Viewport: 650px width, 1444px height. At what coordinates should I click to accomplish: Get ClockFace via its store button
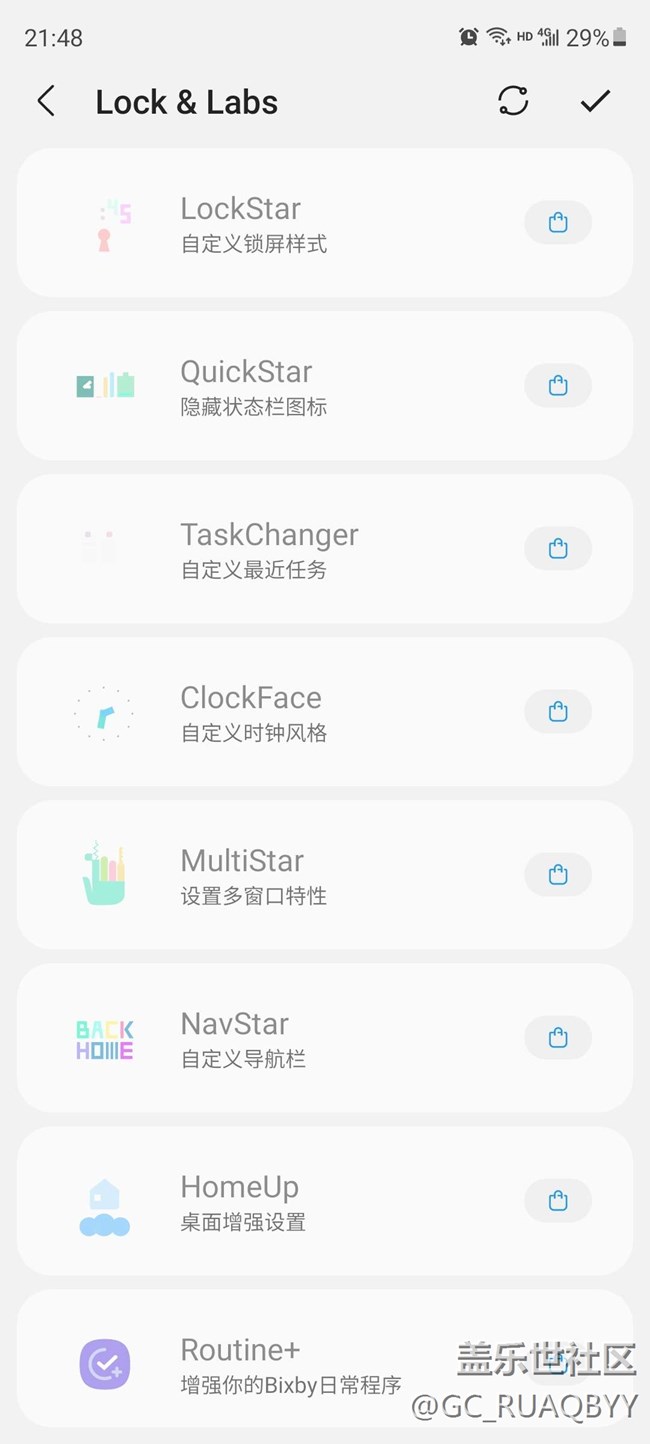click(x=558, y=712)
